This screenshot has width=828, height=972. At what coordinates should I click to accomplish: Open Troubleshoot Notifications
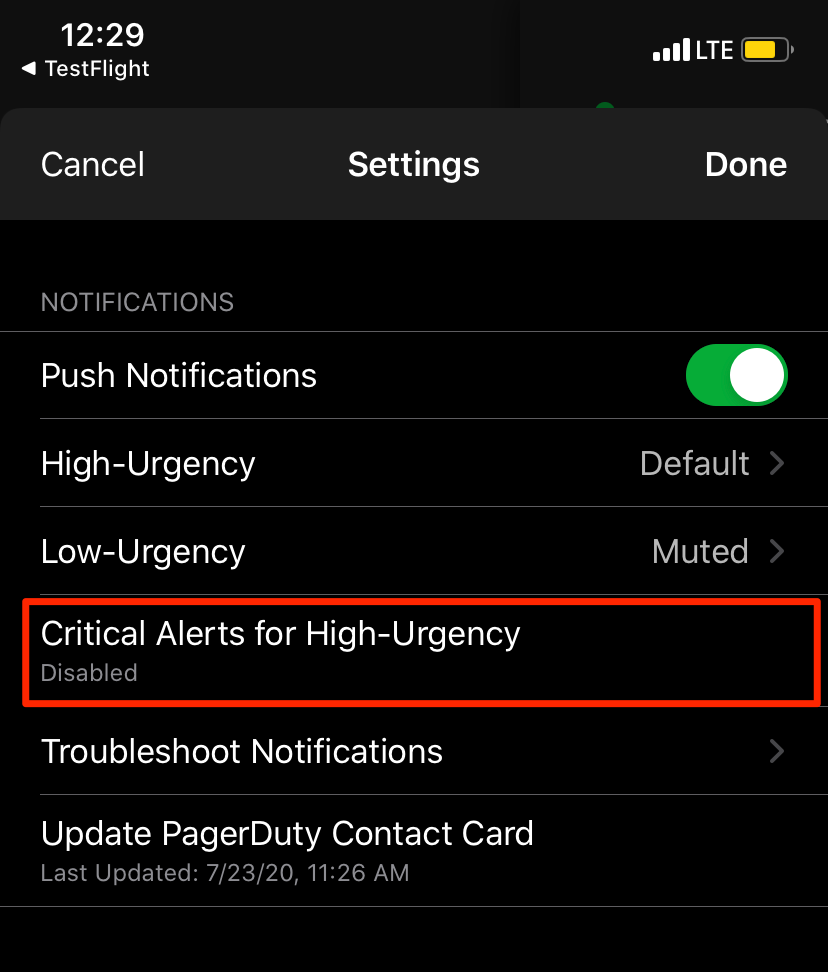point(413,751)
